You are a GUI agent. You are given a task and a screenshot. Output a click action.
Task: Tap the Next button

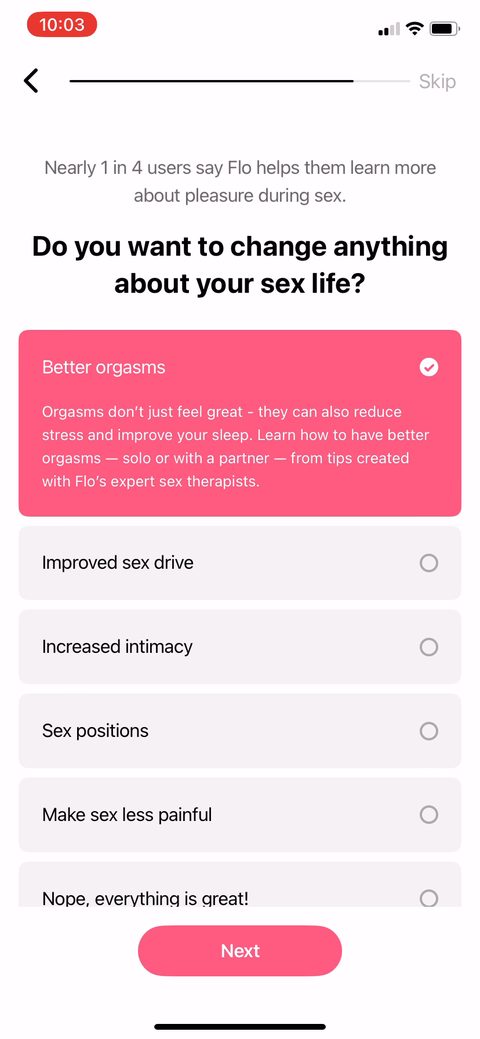tap(240, 951)
